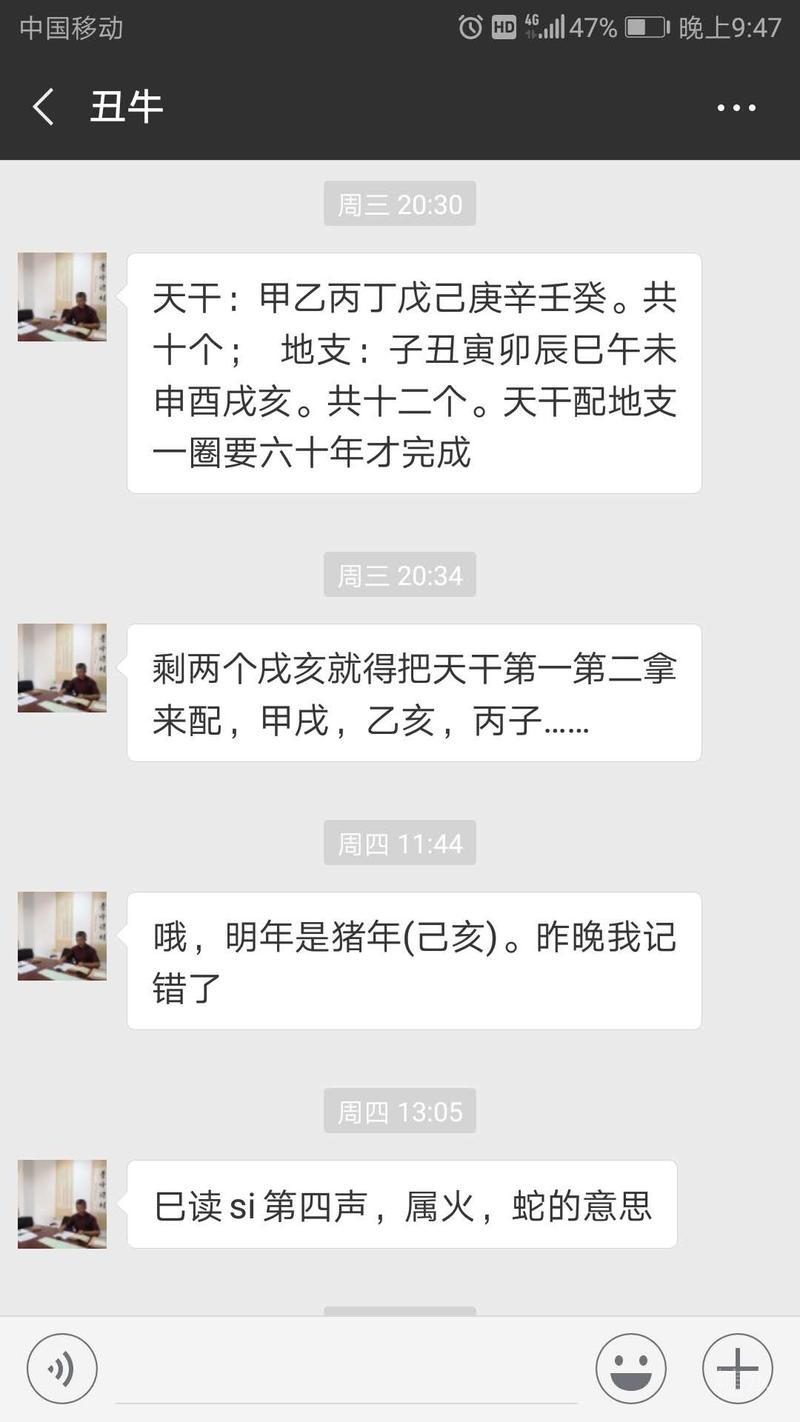This screenshot has height=1422, width=800.
Task: Open the three-dot chat options menu
Action: pos(736,108)
